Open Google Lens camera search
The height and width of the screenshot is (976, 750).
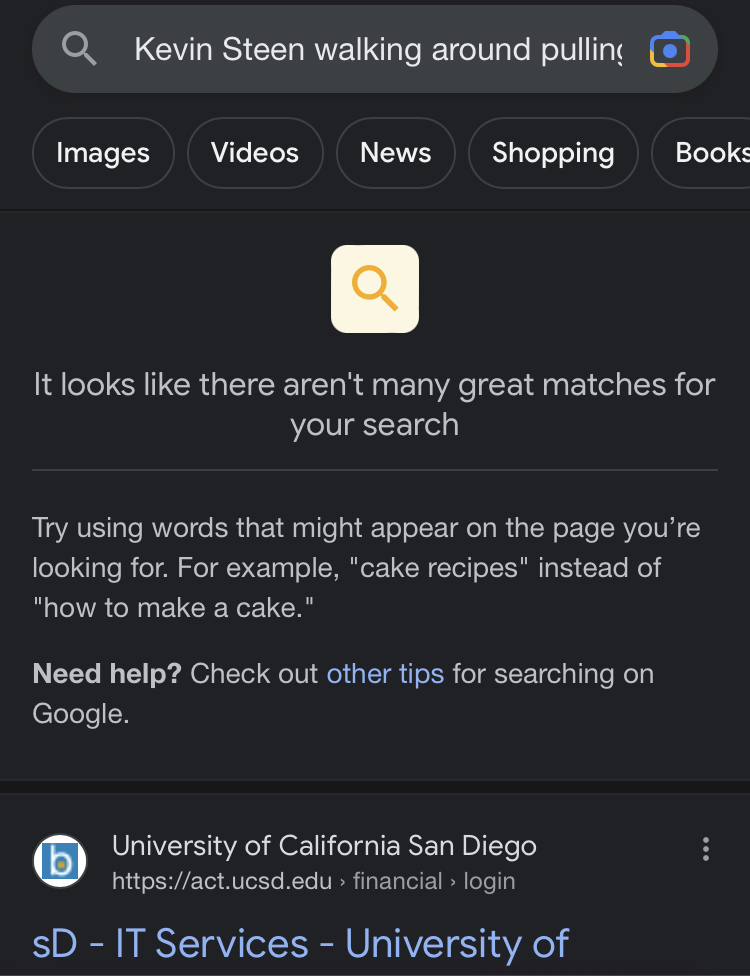click(669, 49)
